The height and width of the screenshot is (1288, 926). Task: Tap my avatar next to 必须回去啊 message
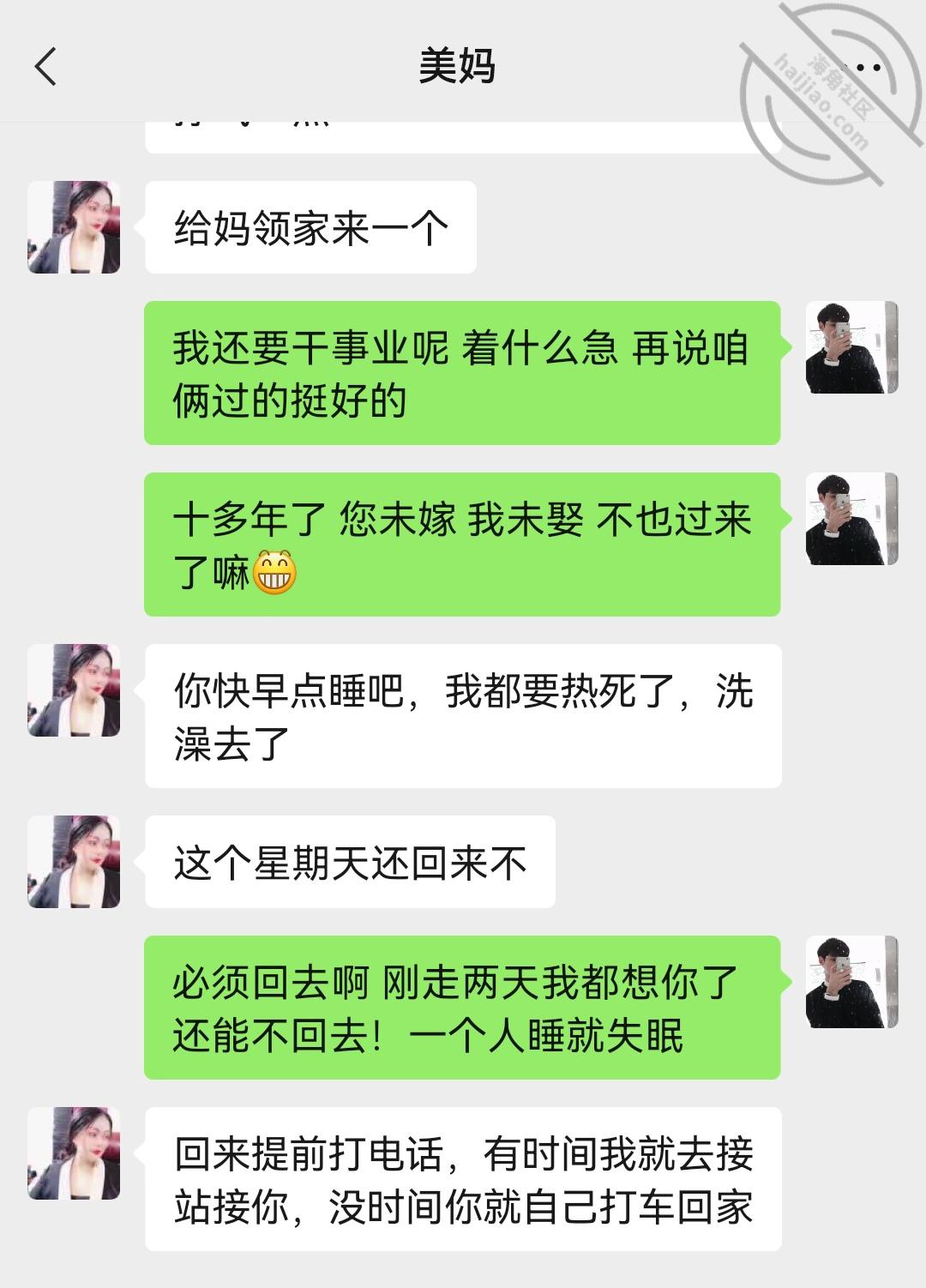point(851,982)
